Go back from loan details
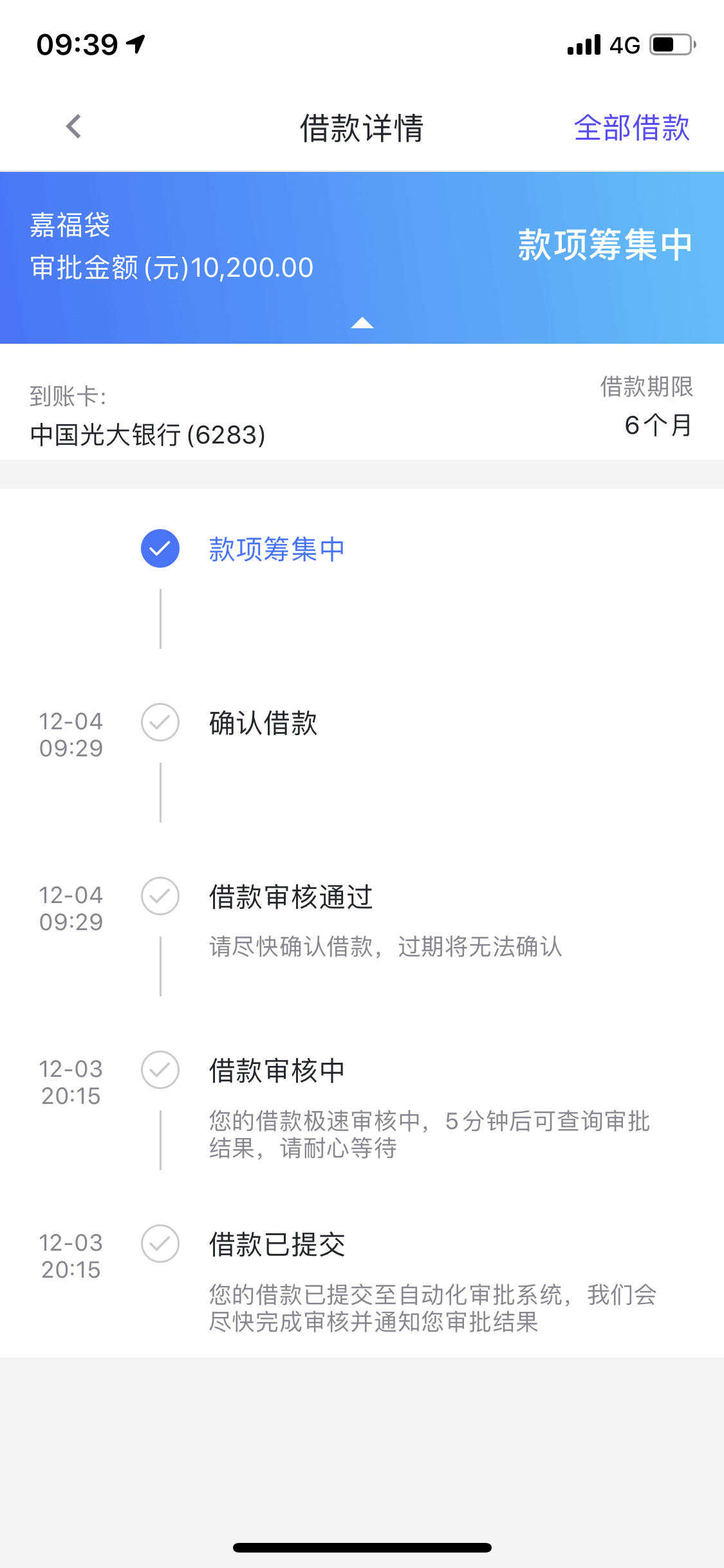Screen dimensions: 724x1568 (74, 127)
